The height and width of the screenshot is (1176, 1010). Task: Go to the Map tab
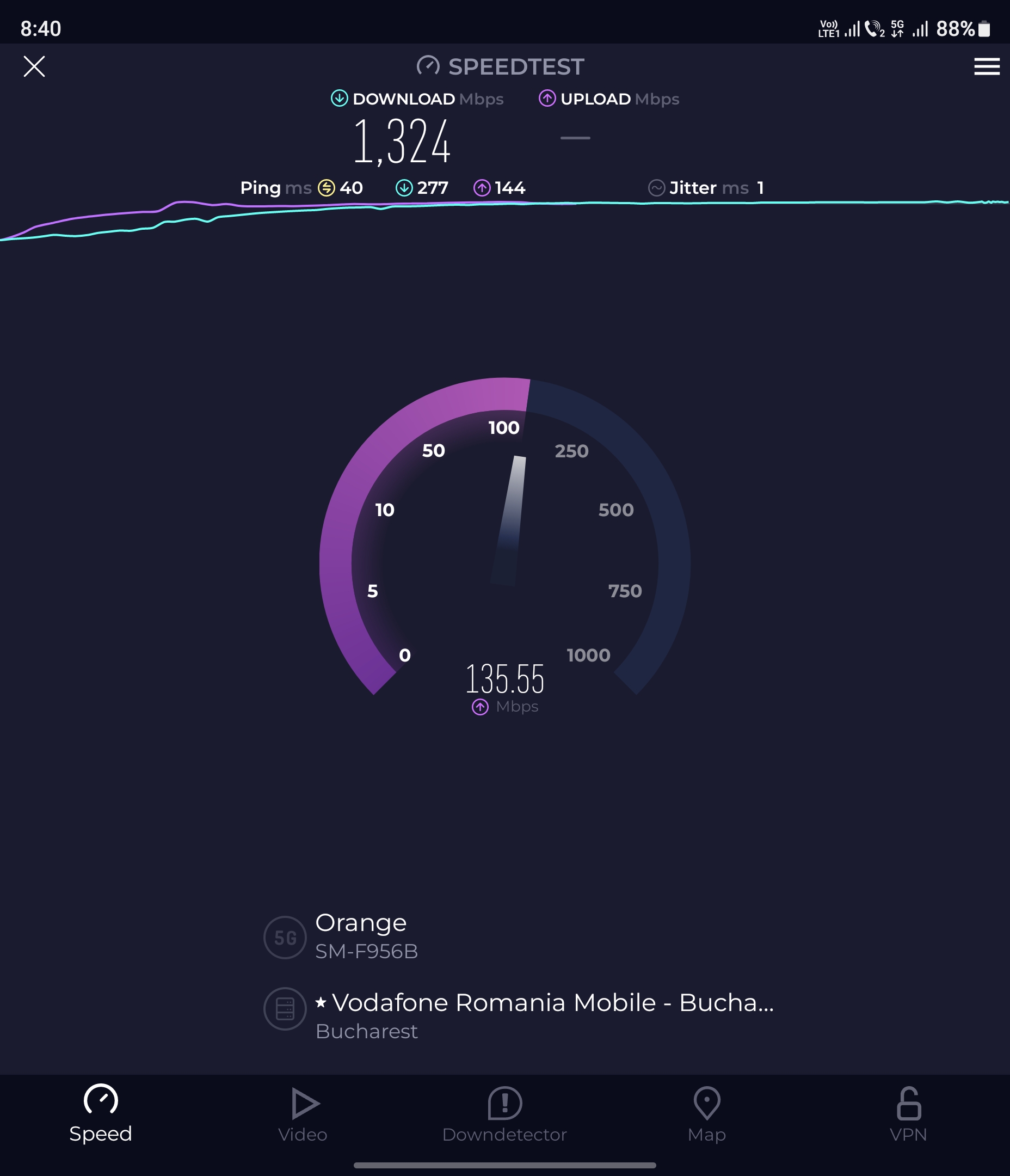706,1114
